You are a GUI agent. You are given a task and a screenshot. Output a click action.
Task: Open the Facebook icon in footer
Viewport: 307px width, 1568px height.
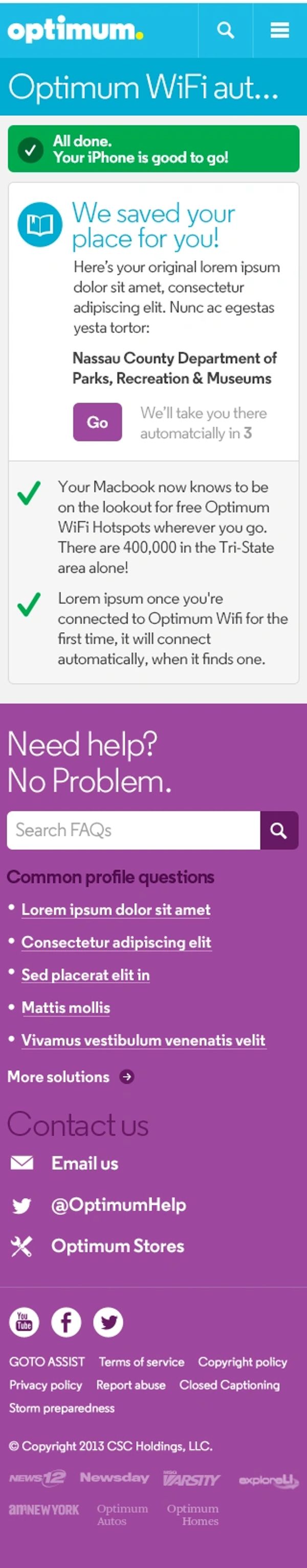[67, 1322]
